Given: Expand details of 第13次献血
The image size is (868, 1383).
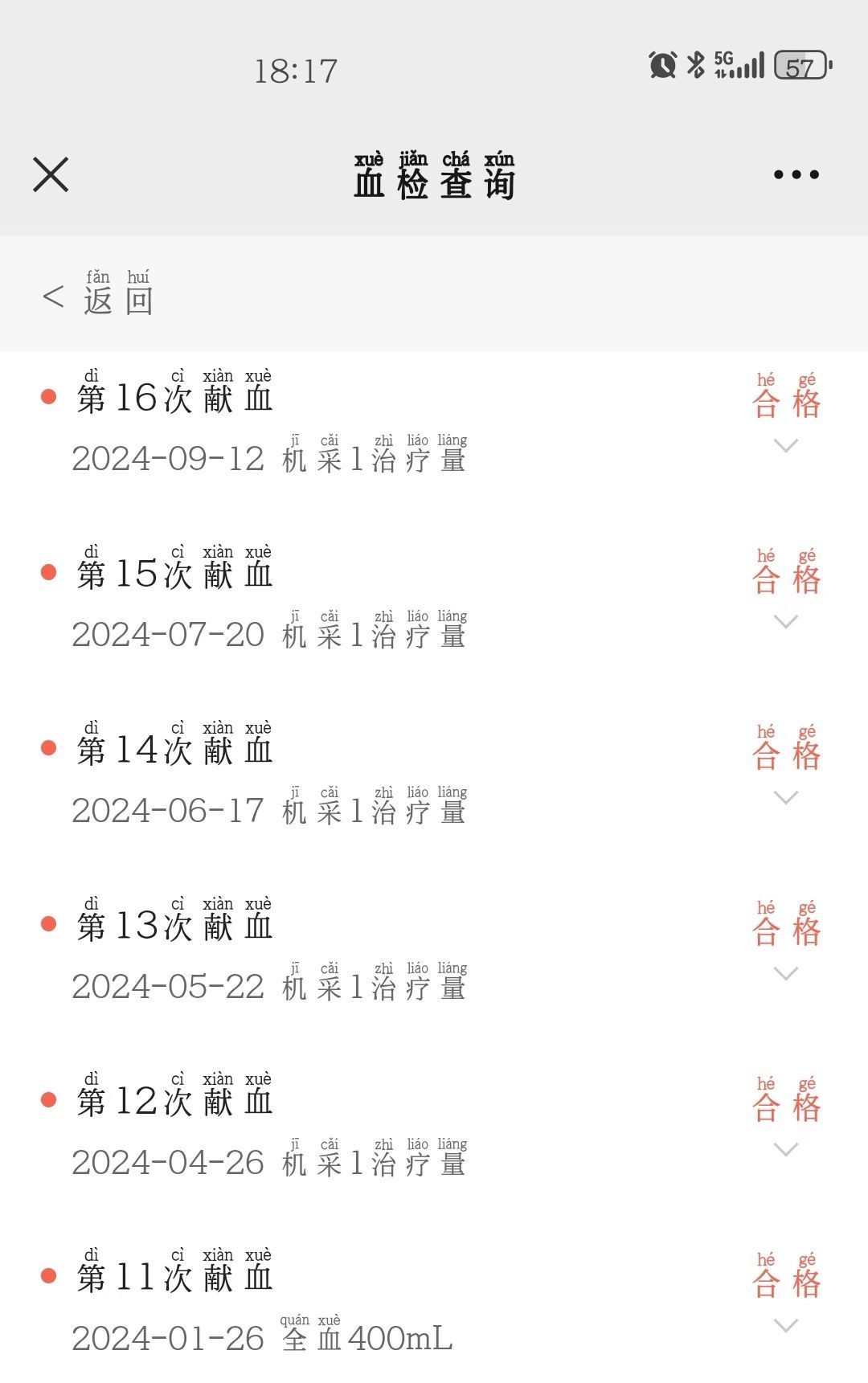Looking at the screenshot, I should pyautogui.click(x=785, y=973).
